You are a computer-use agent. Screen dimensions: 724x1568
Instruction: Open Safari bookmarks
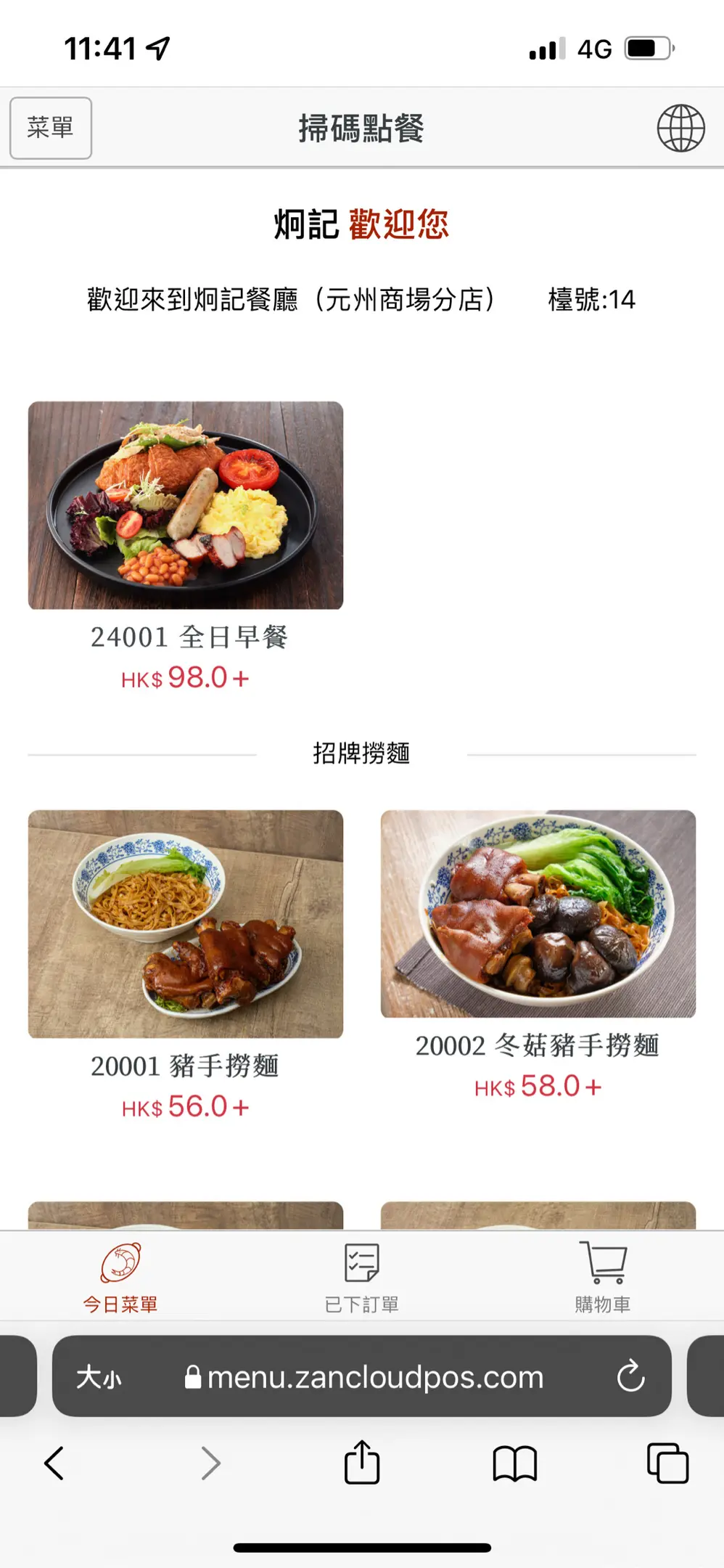pyautogui.click(x=514, y=1463)
